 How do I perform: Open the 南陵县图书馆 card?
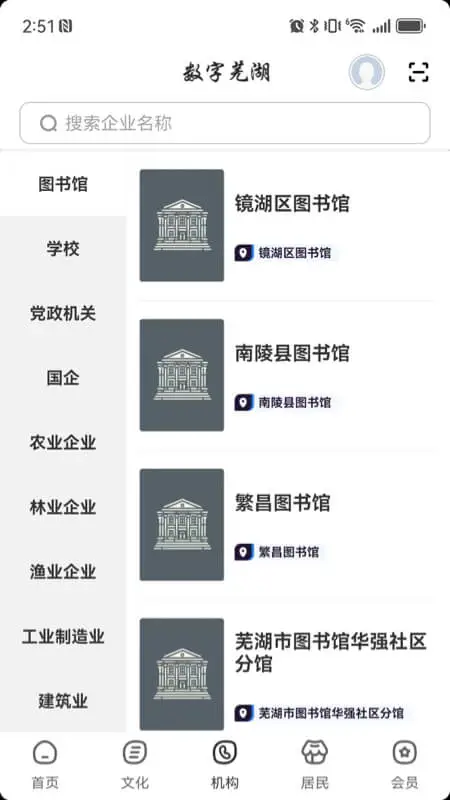[x=286, y=375]
